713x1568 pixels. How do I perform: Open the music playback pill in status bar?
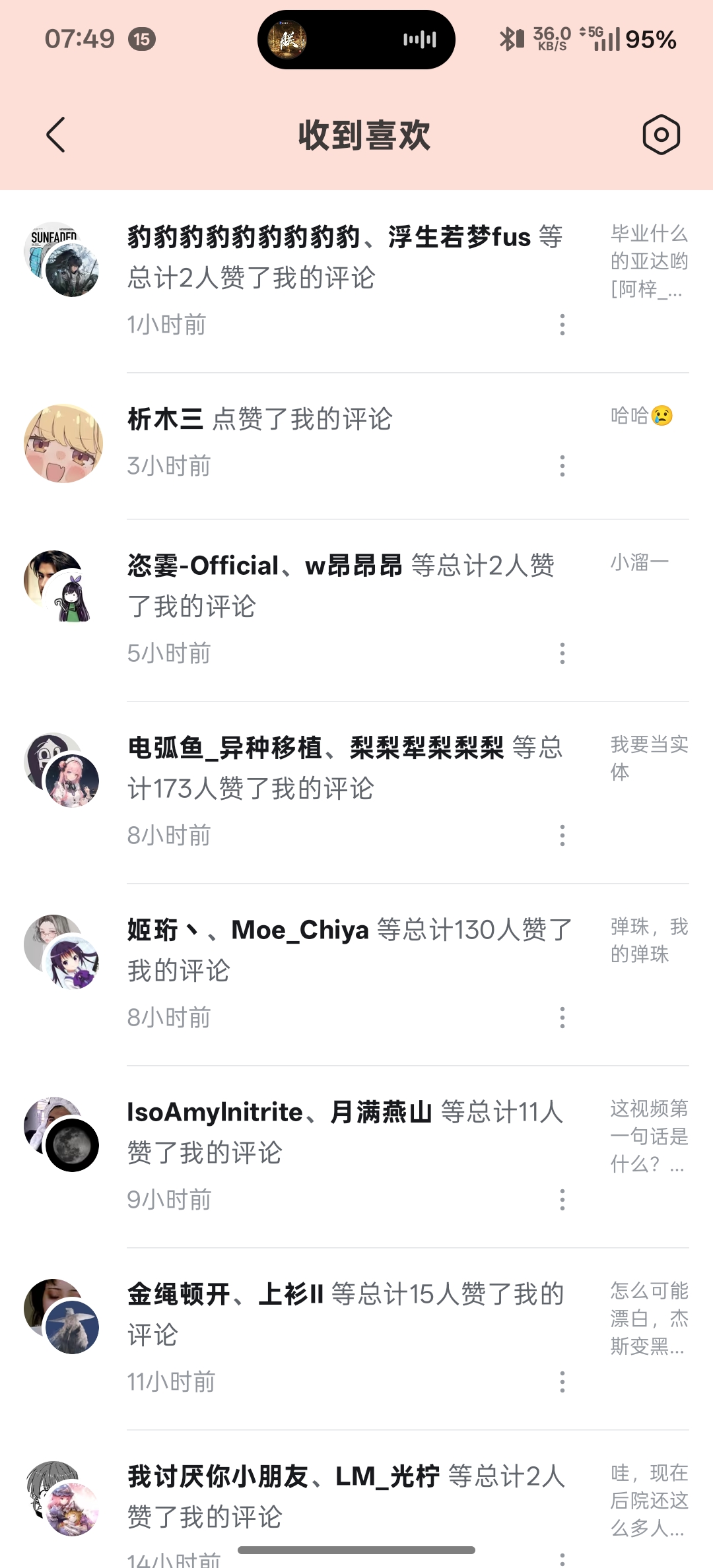356,40
